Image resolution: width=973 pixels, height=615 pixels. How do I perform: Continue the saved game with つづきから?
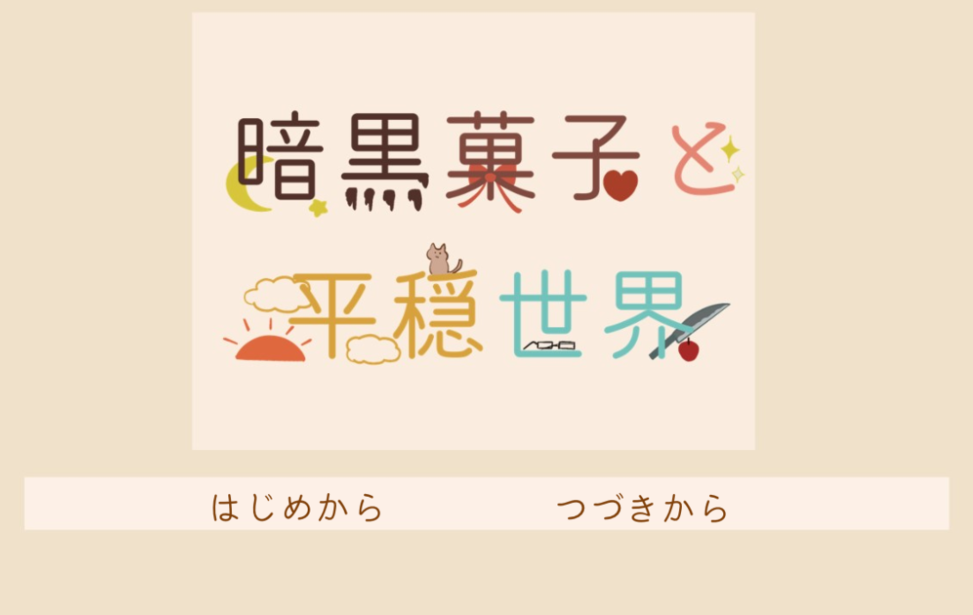[642, 508]
